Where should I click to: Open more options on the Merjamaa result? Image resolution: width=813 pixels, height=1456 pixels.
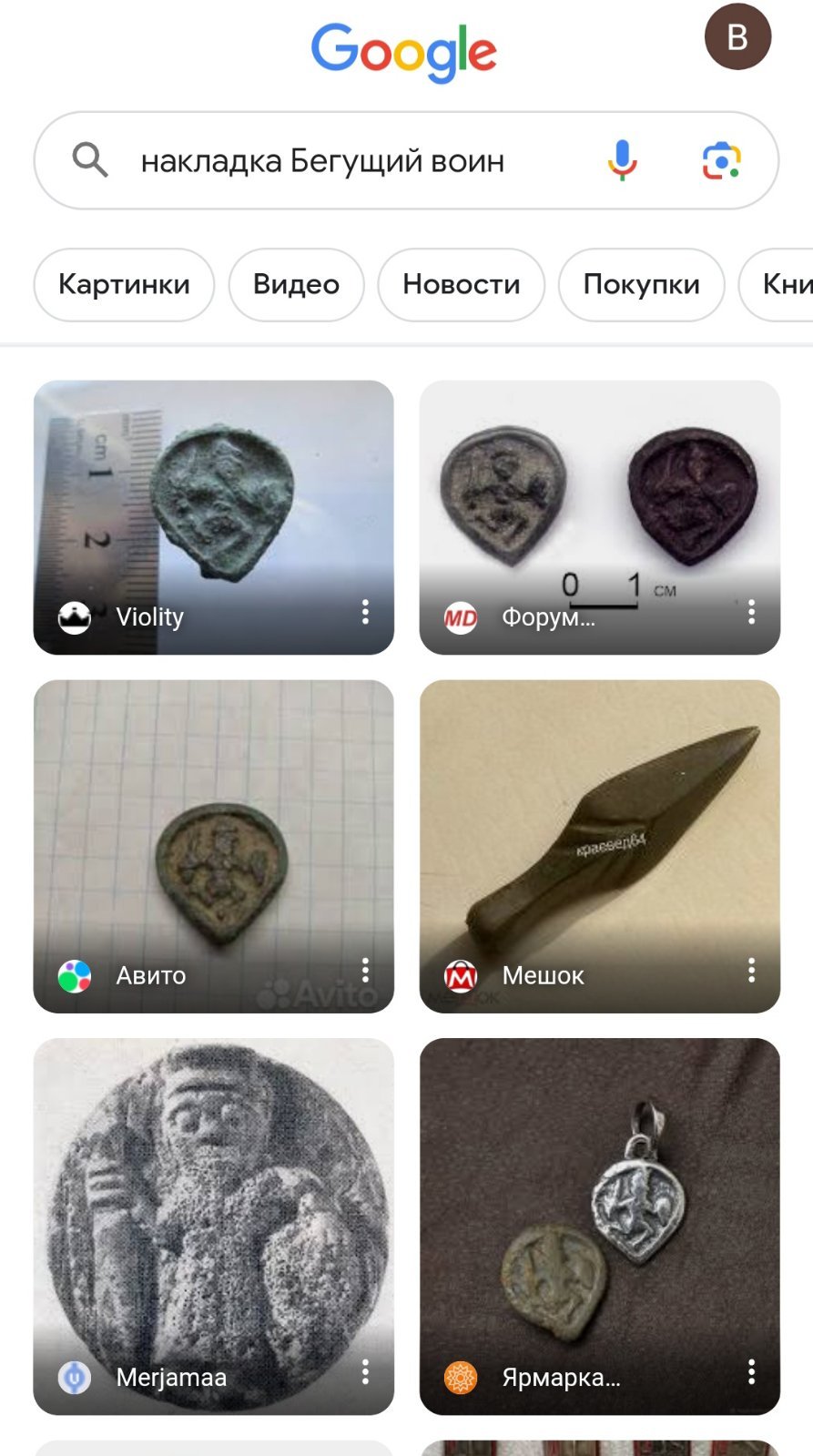(x=365, y=1372)
